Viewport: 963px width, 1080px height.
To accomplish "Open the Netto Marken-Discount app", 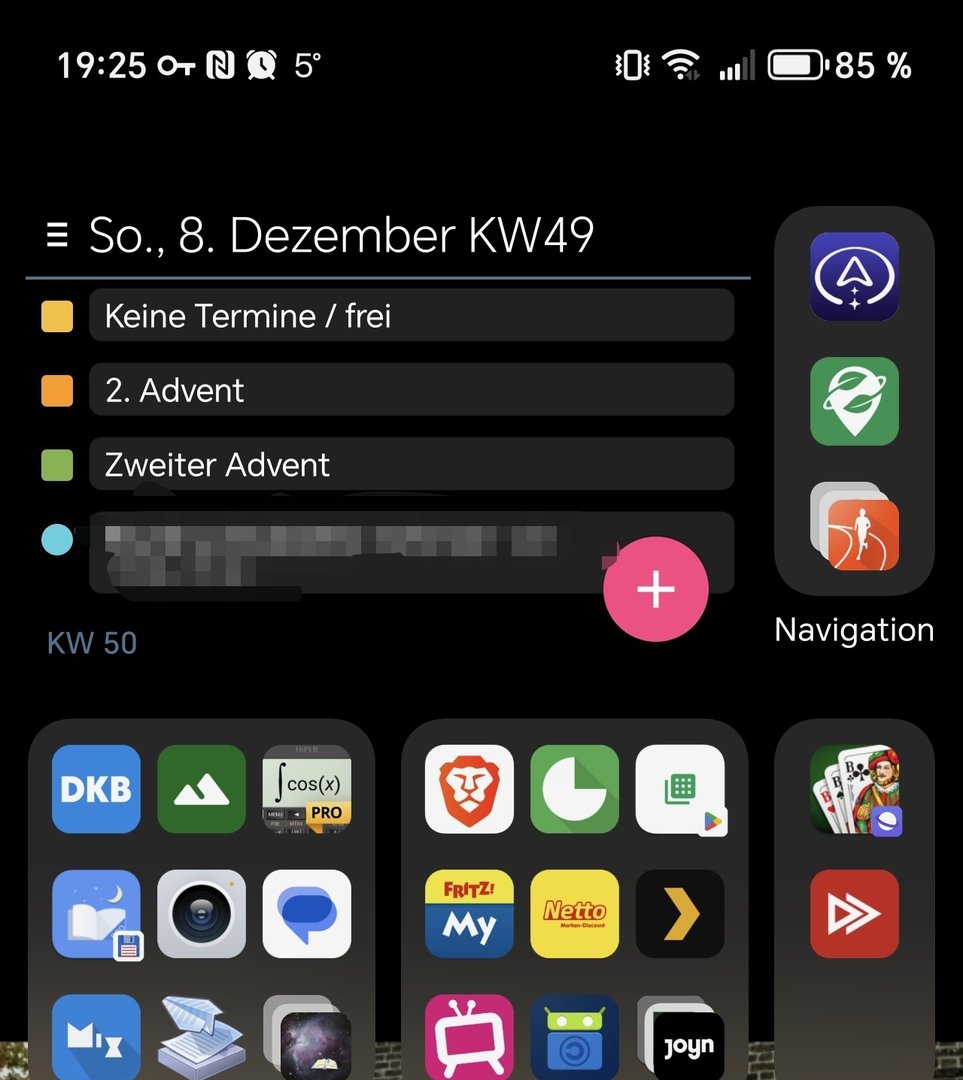I will click(574, 914).
